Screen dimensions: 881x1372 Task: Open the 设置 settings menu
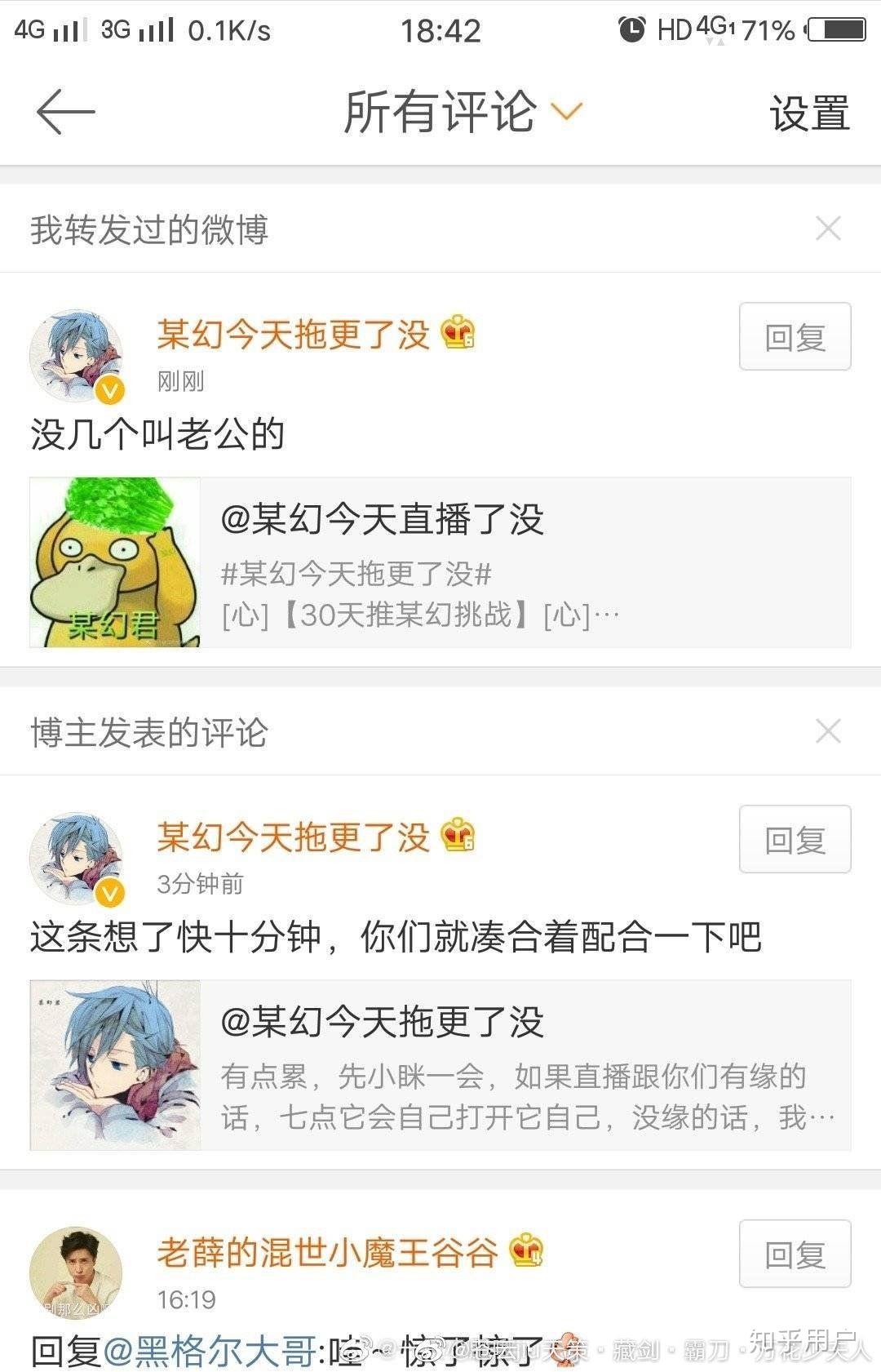pyautogui.click(x=808, y=114)
